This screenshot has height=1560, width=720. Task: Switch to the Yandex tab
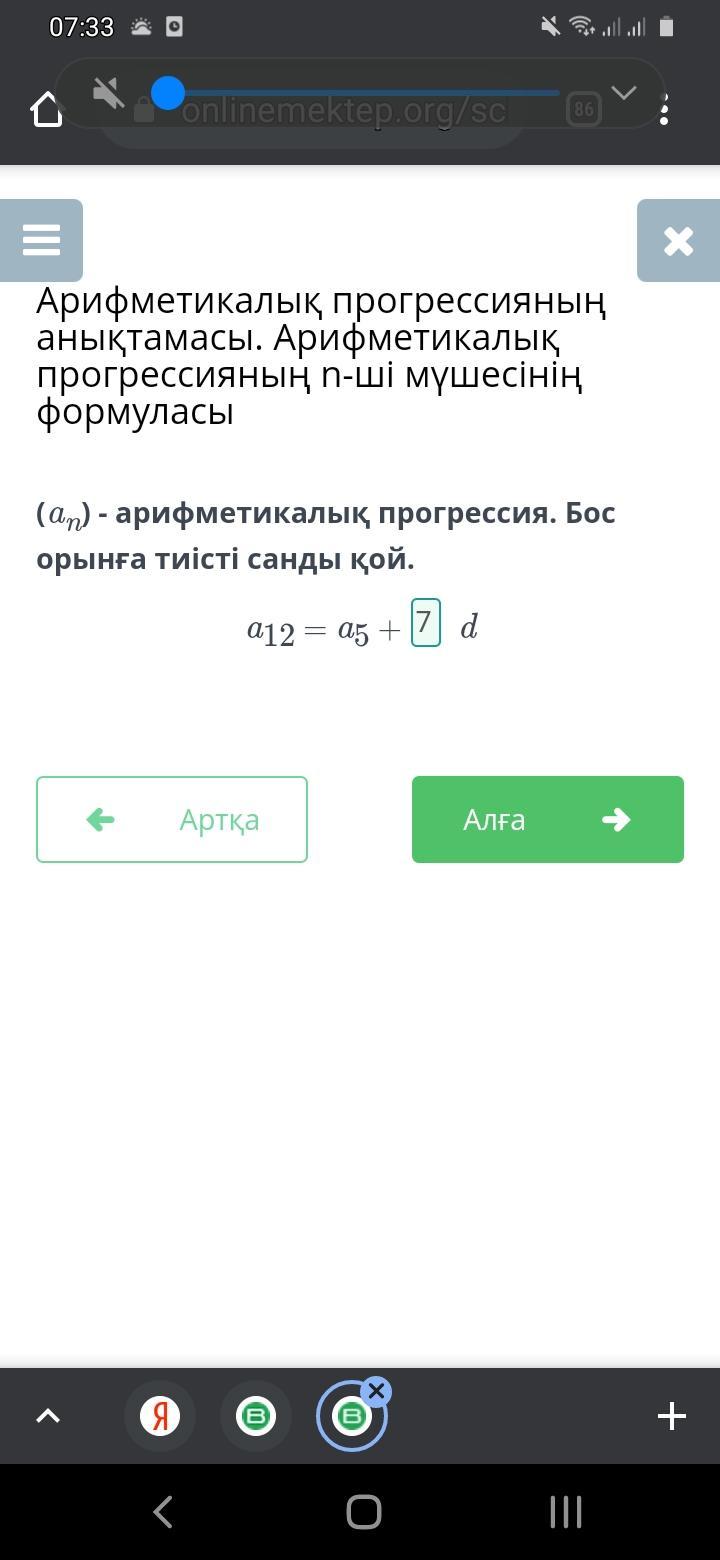pos(160,1415)
